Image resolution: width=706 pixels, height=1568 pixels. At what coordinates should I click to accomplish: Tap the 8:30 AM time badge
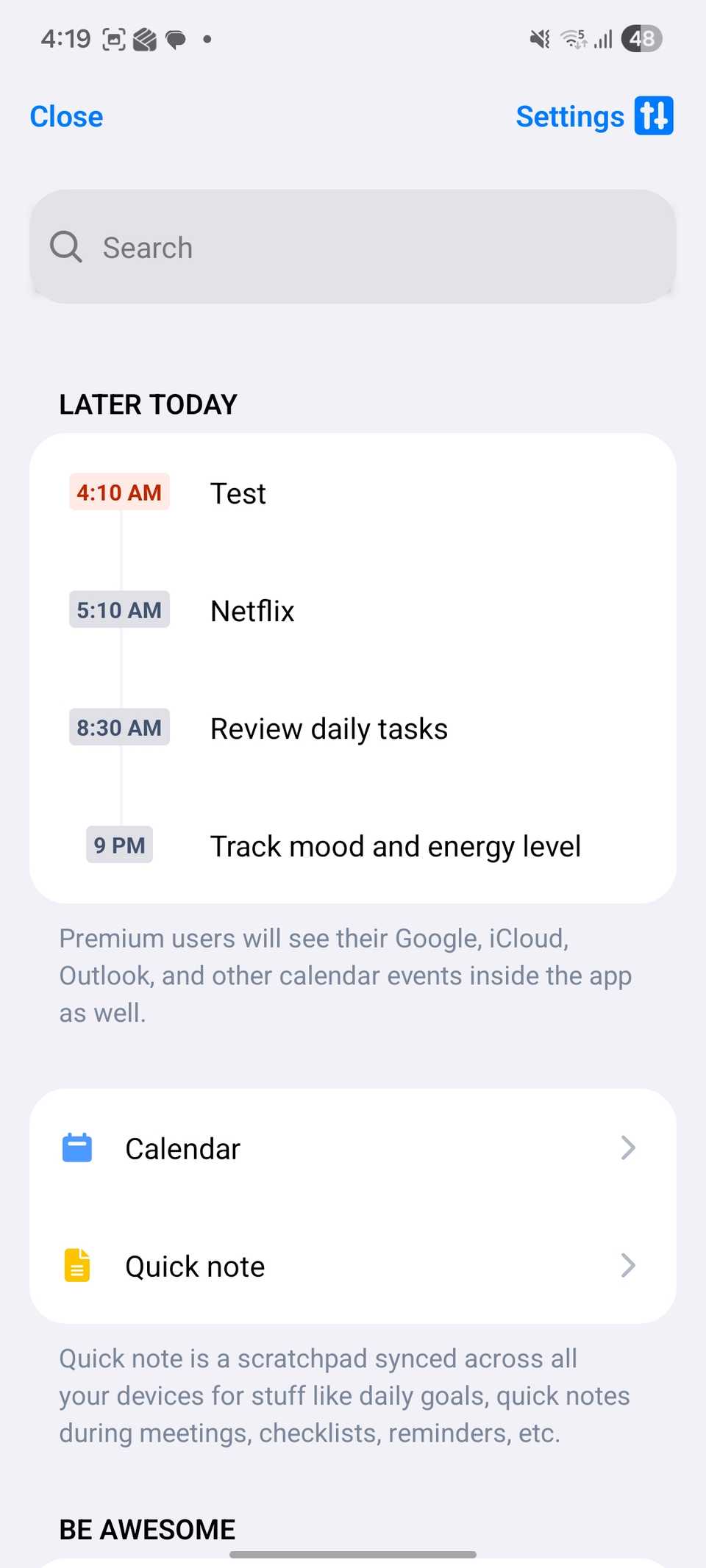point(119,728)
